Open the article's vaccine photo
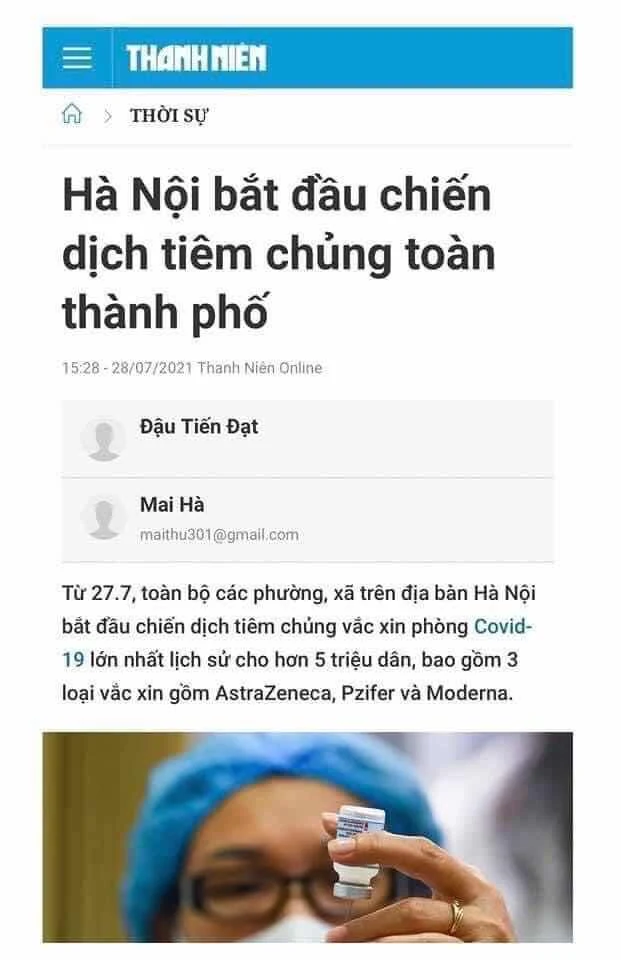This screenshot has width=621, height=960. pos(307,837)
